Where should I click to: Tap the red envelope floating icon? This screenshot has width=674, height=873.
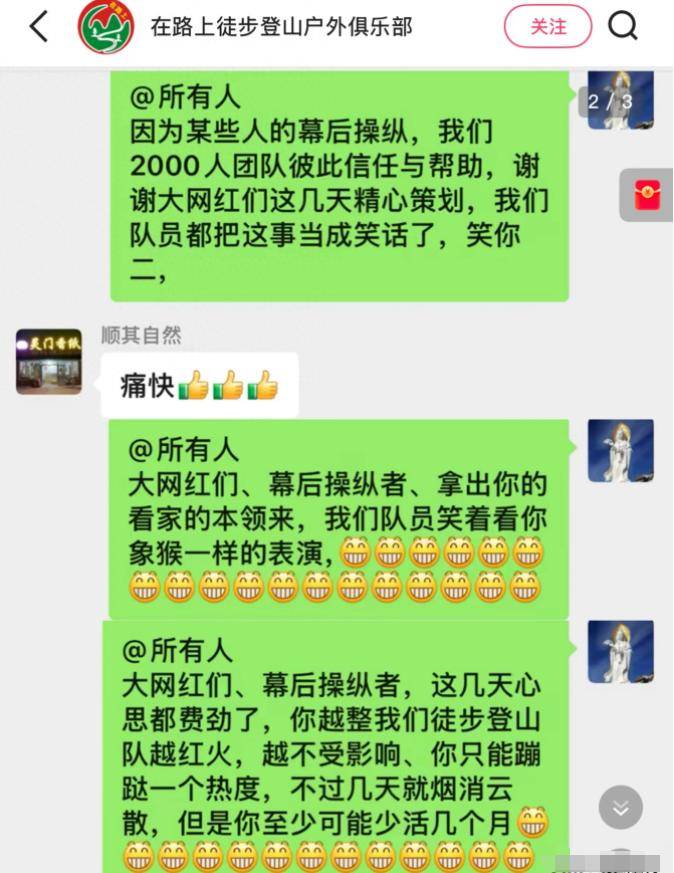point(647,193)
